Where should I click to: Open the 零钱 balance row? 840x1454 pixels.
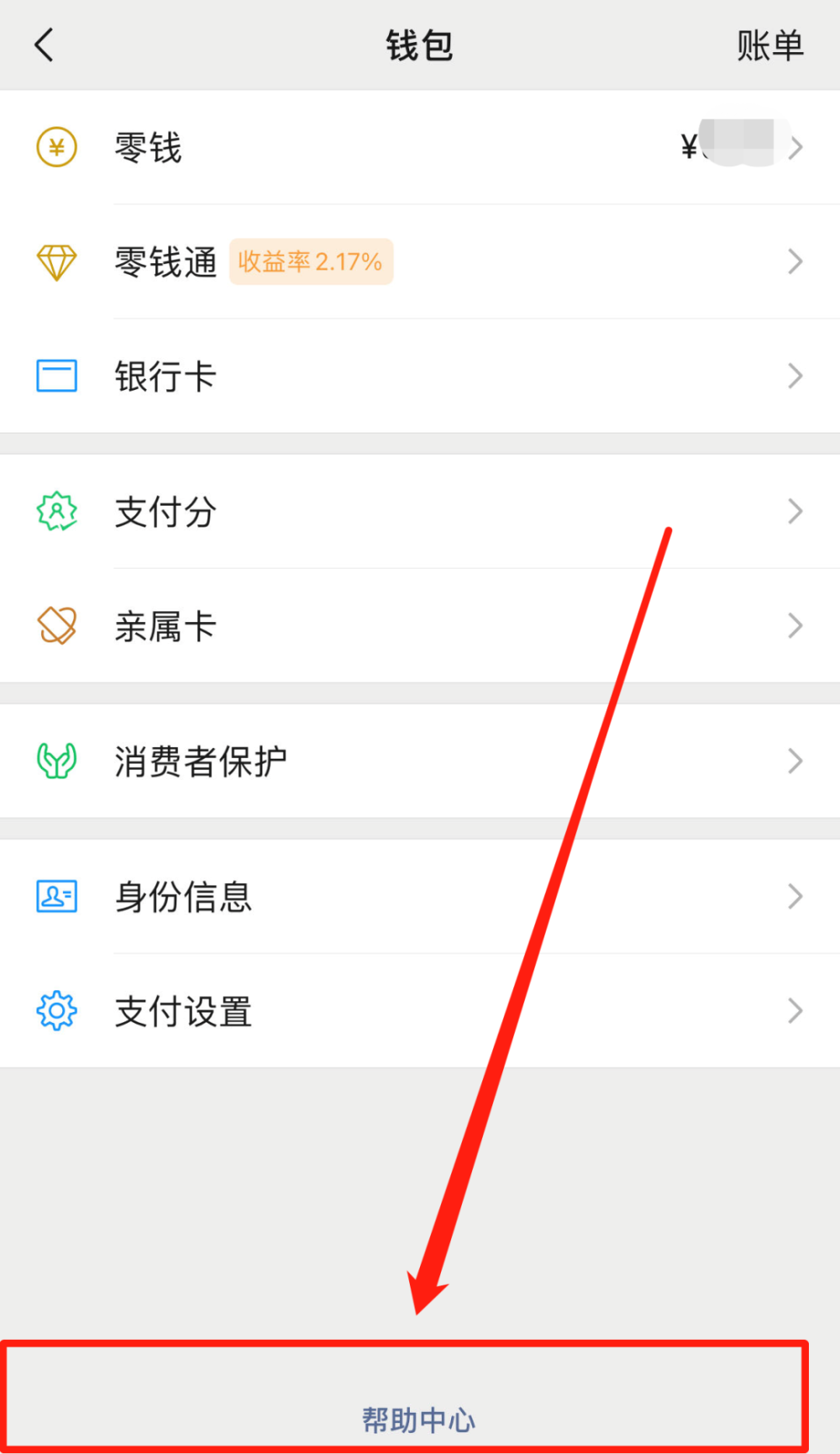point(420,148)
